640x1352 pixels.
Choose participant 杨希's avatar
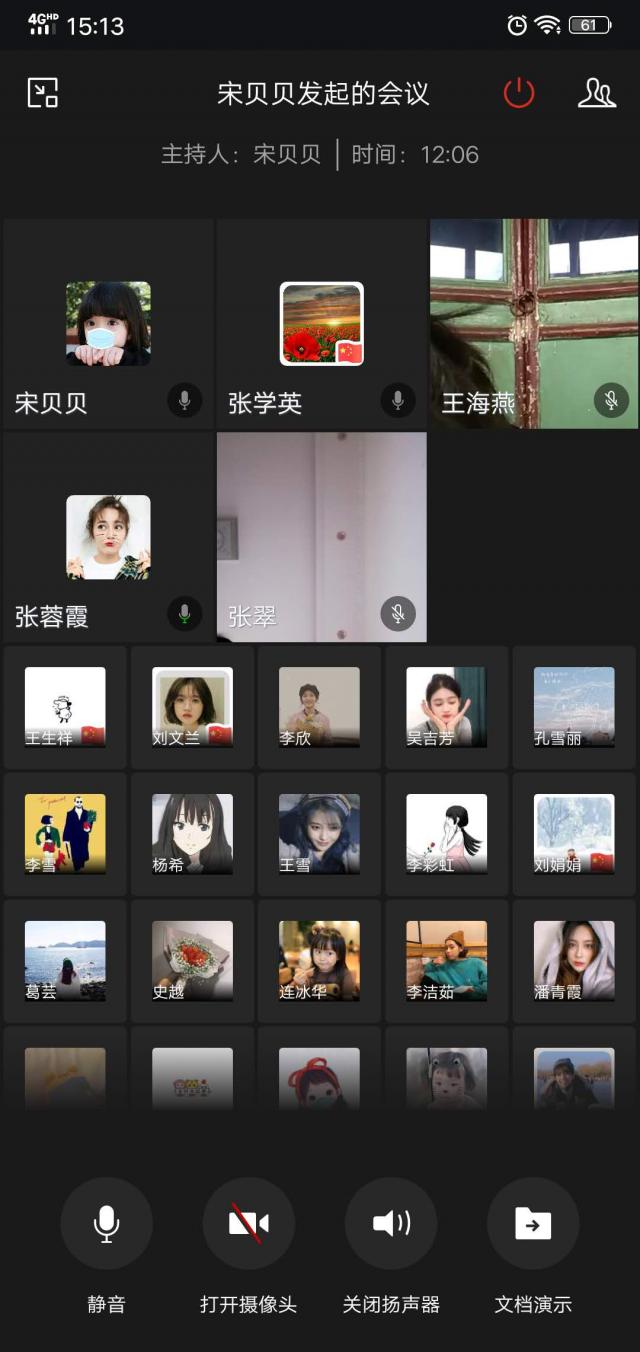192,834
